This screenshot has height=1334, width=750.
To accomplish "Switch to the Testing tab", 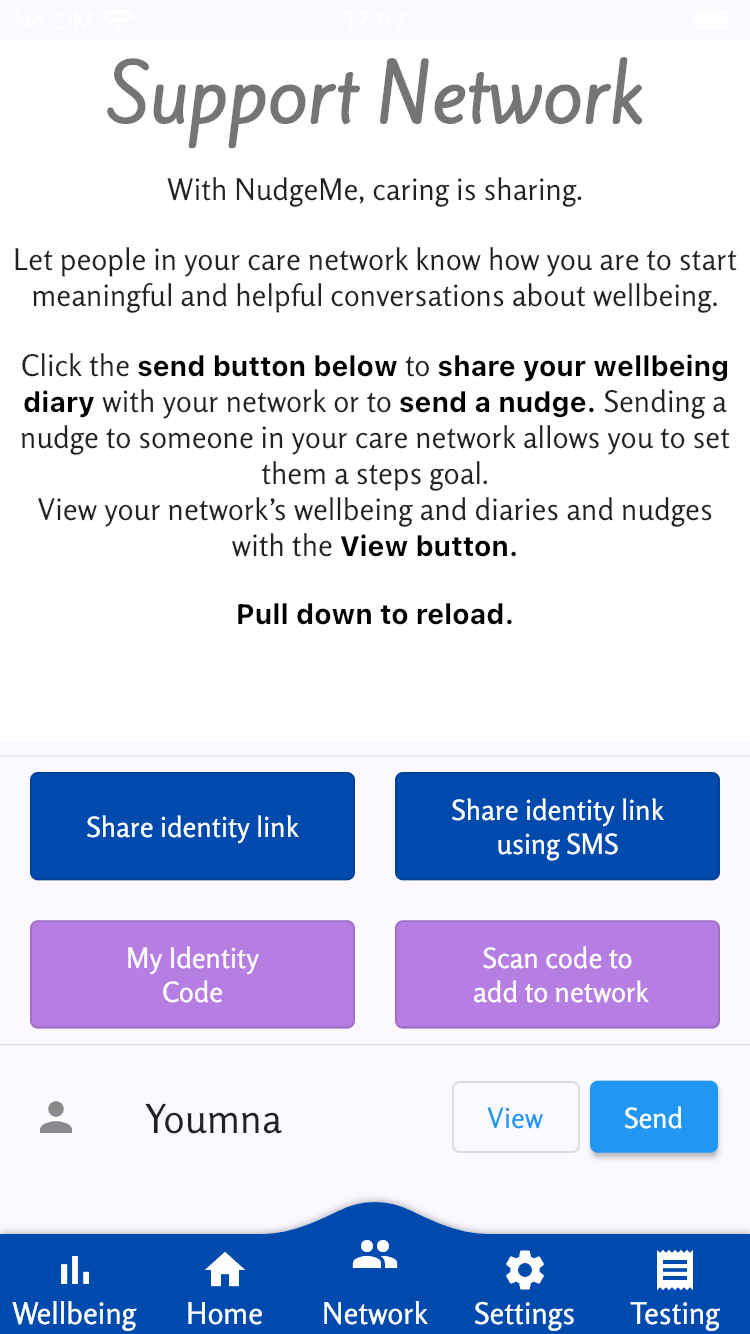I will click(675, 1288).
